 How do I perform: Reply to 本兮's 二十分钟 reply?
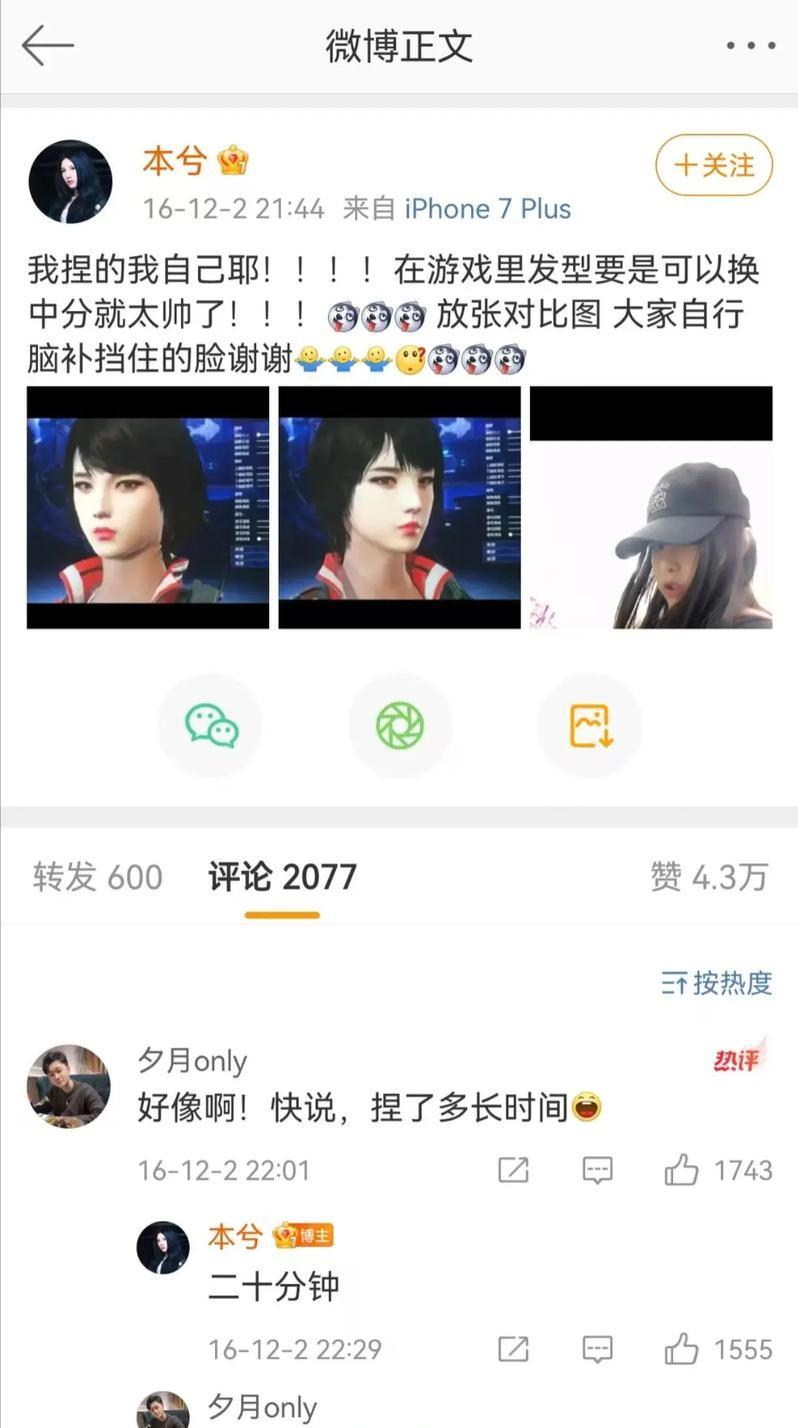(597, 1349)
